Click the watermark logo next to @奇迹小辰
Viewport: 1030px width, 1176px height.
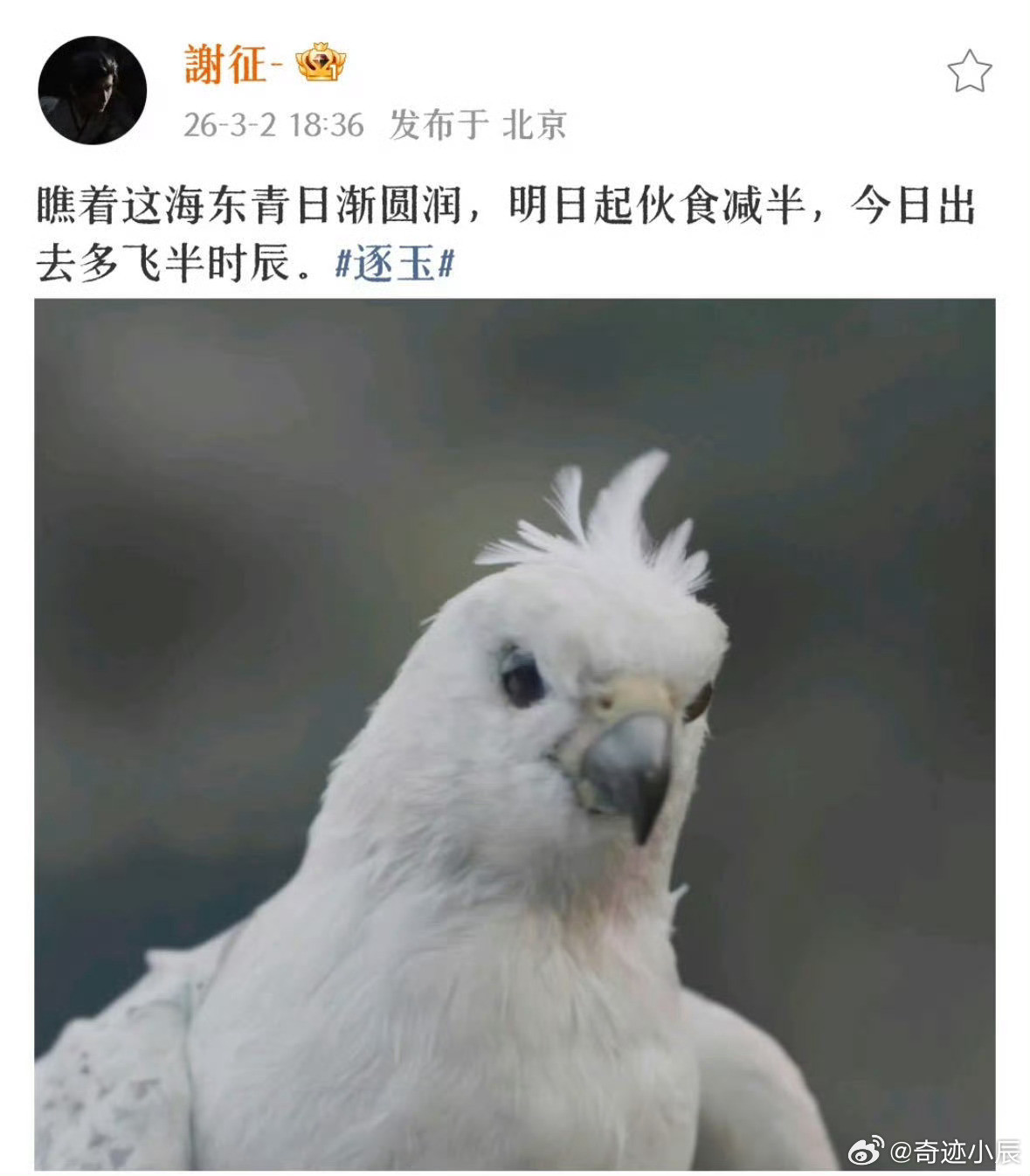863,1150
